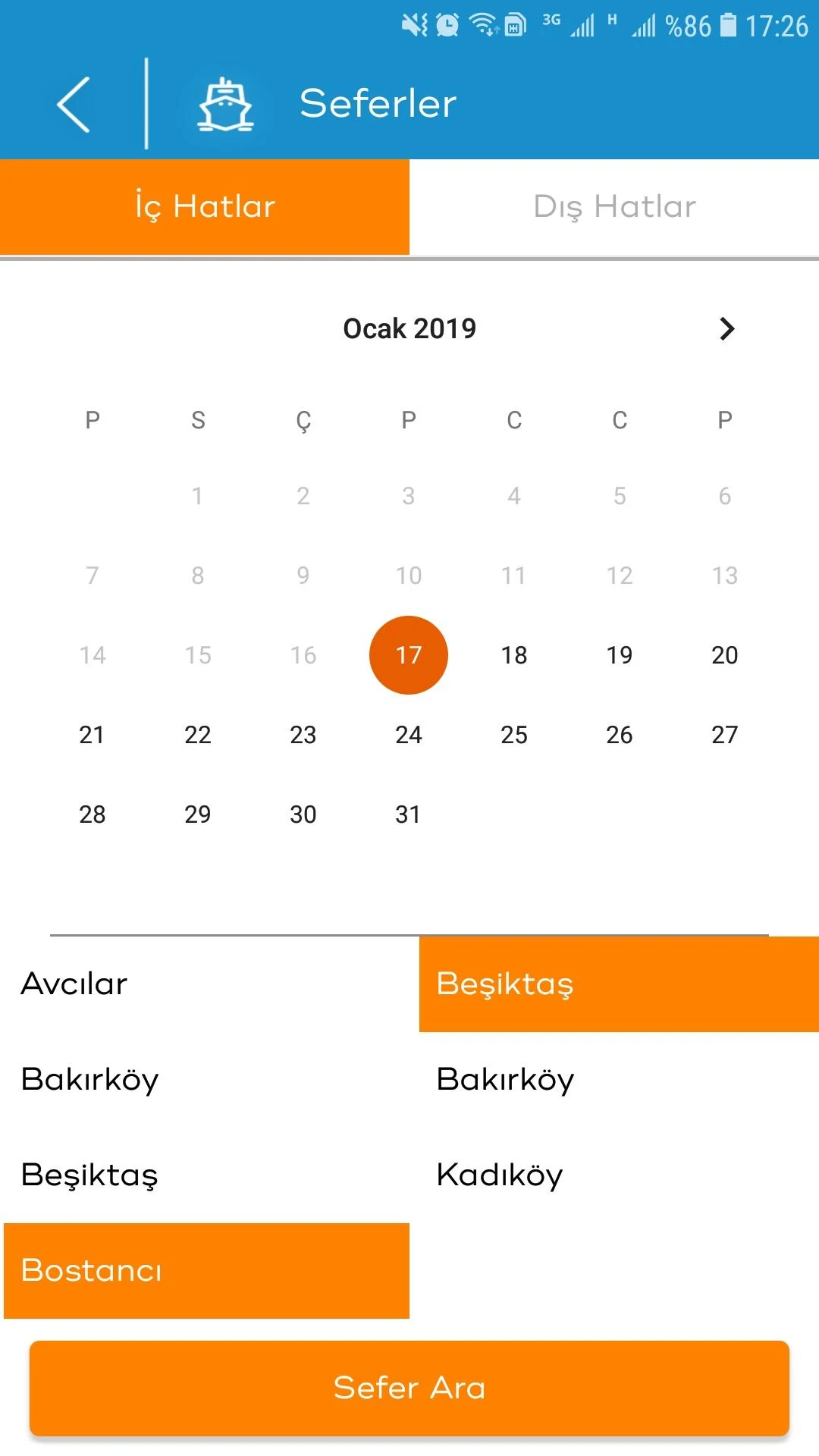819x1456 pixels.
Task: Tap the highlighted Beşiktaş arrival port
Action: 619,984
